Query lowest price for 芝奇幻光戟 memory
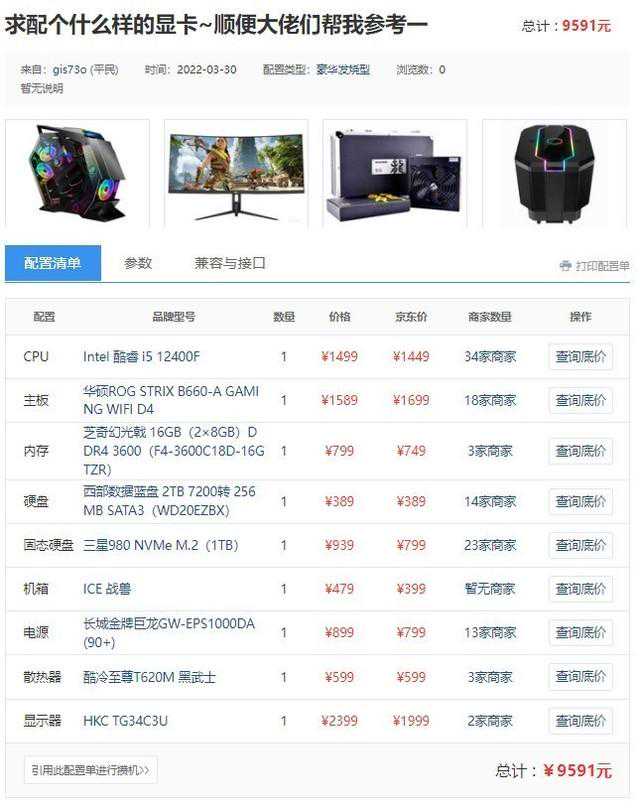The width and height of the screenshot is (640, 808). pyautogui.click(x=580, y=451)
